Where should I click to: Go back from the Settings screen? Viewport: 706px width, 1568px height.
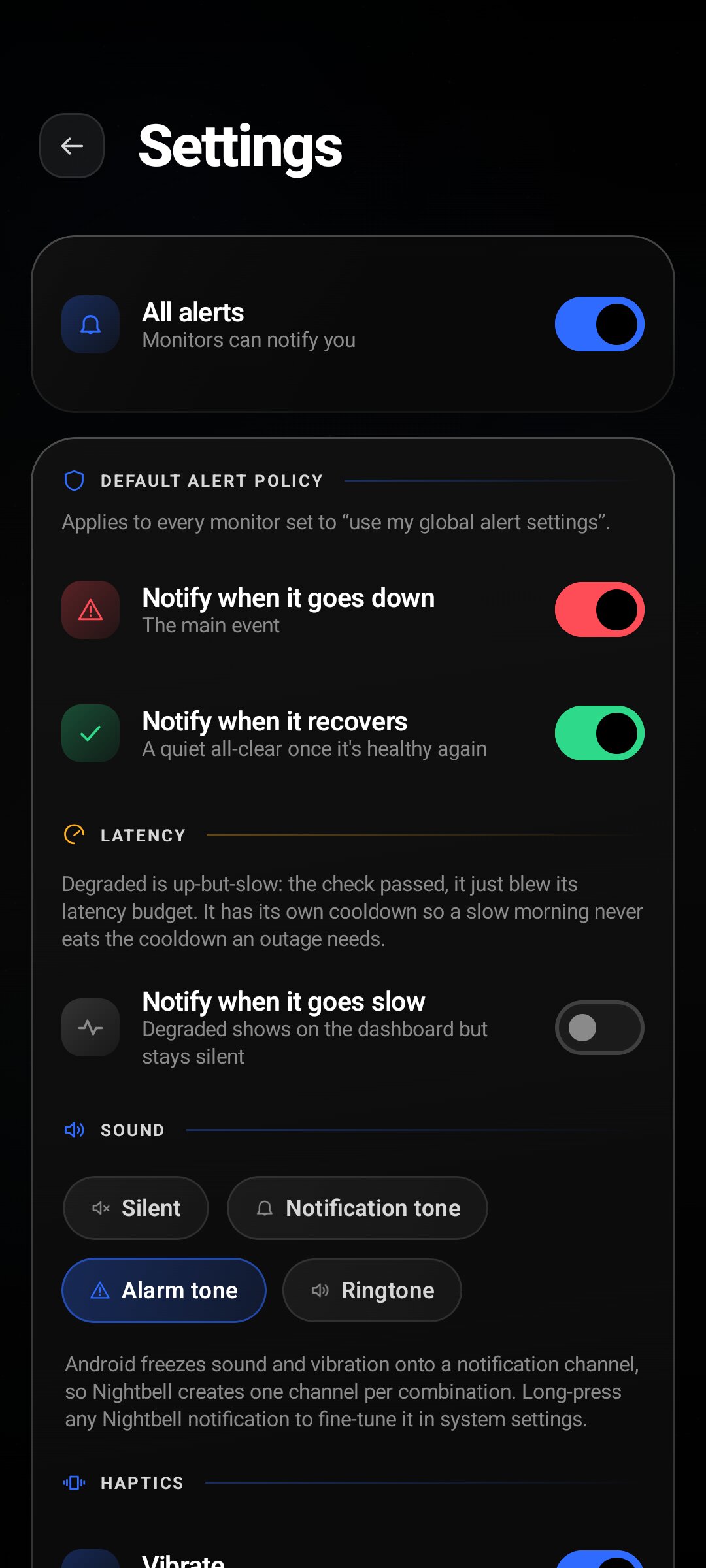click(72, 146)
